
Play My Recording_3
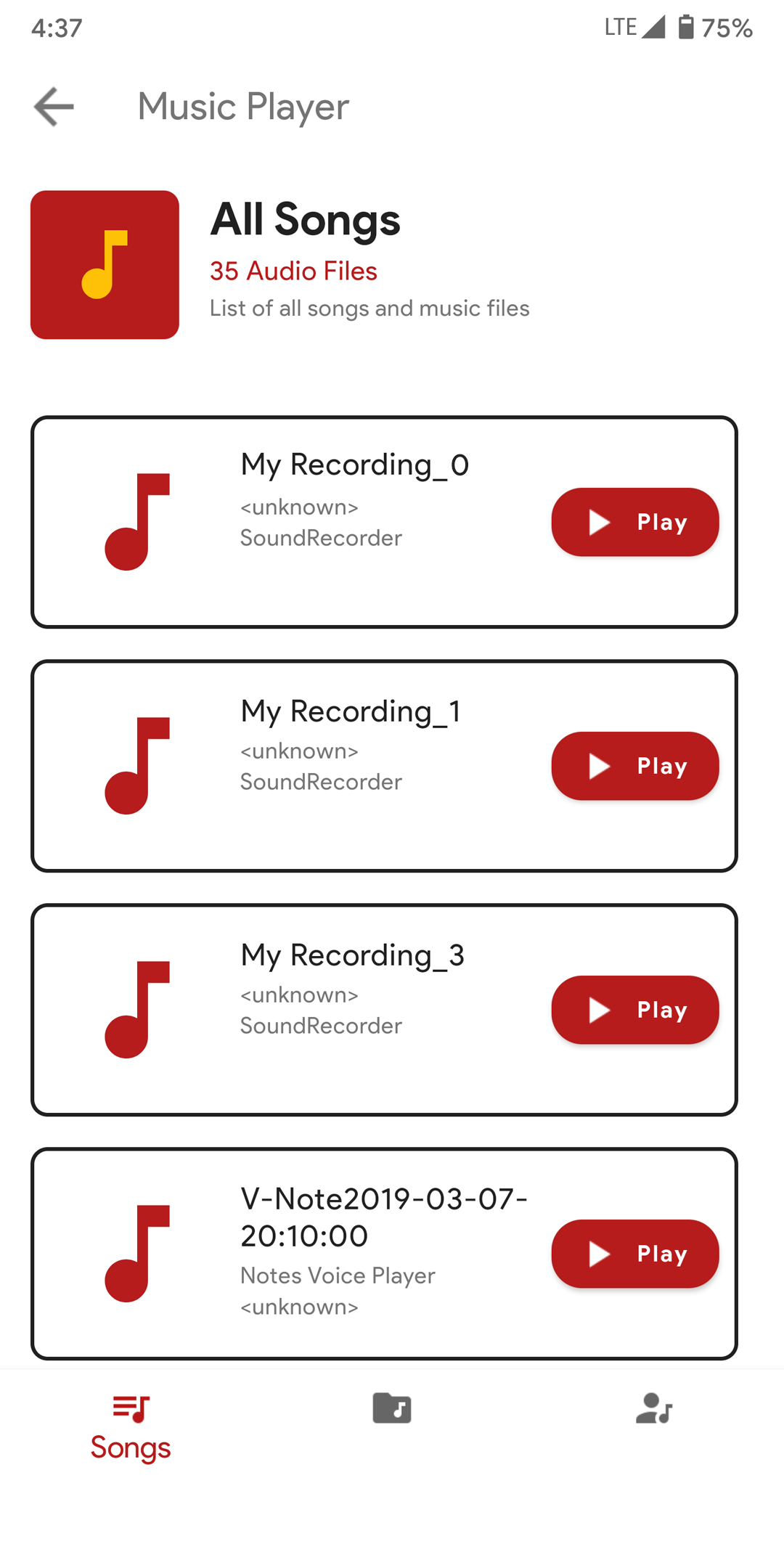tap(634, 1010)
